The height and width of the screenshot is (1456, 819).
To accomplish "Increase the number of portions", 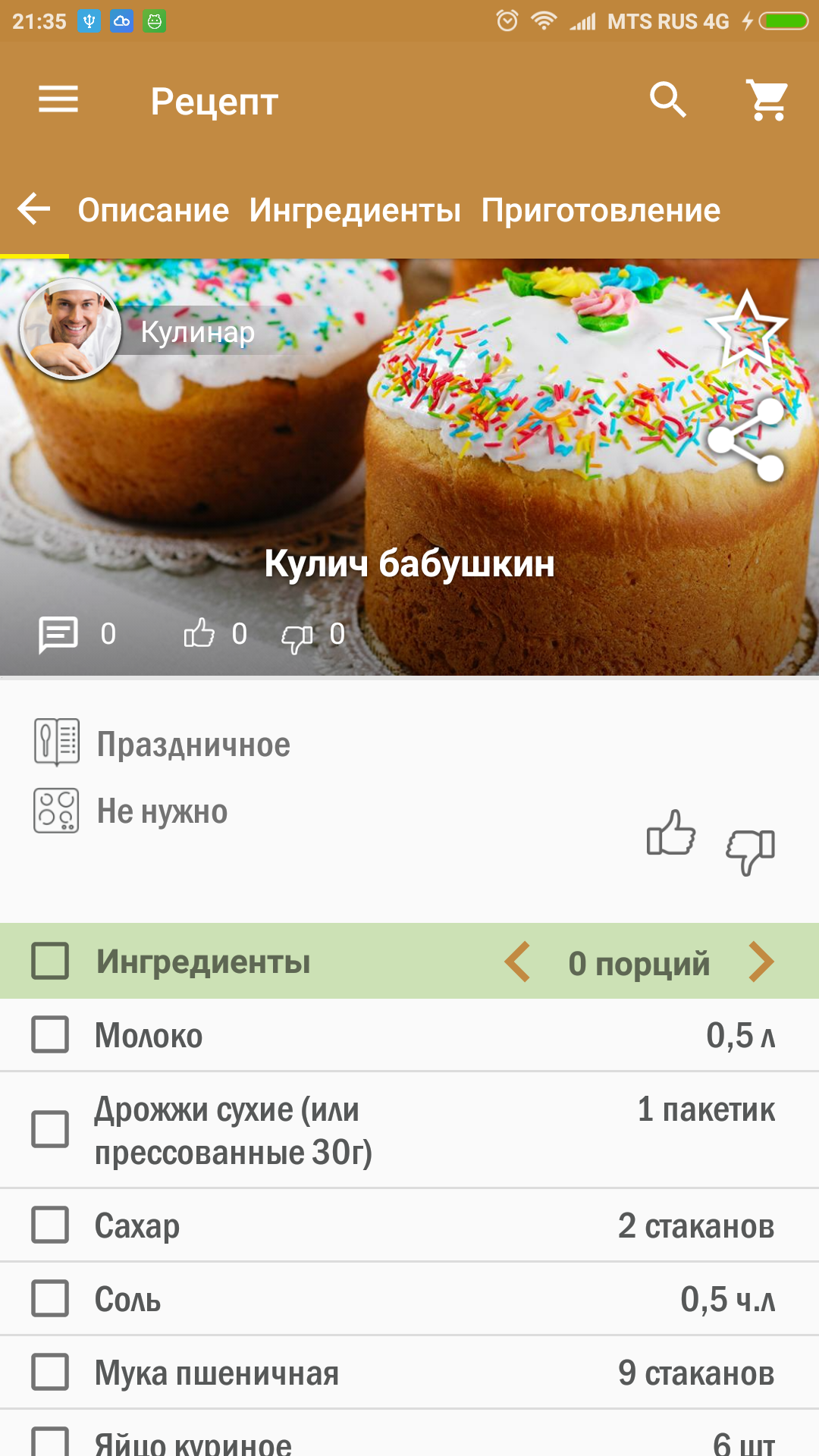I will click(x=761, y=962).
